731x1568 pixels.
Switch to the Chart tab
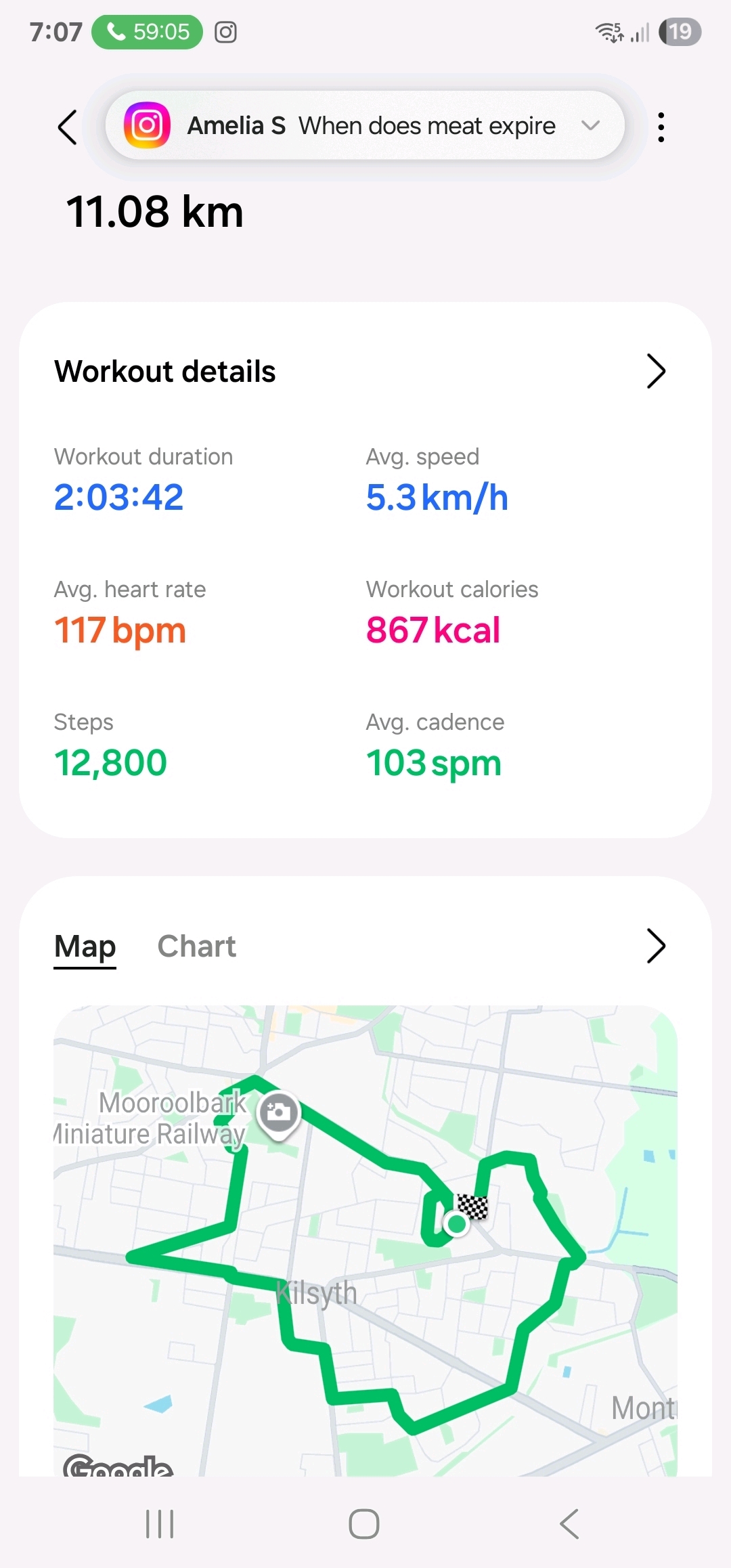coord(196,946)
